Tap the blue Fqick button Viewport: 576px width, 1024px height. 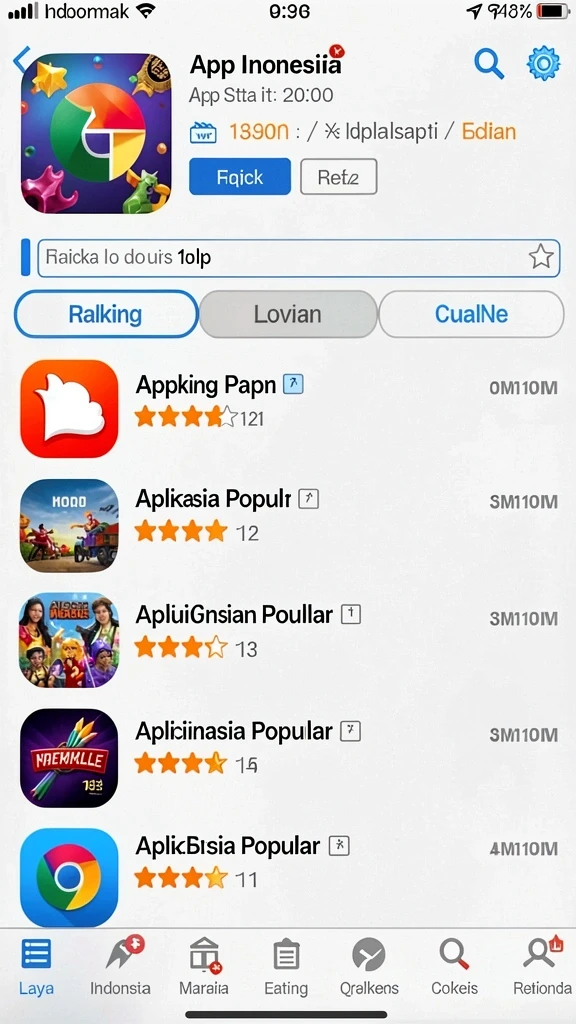tap(240, 176)
